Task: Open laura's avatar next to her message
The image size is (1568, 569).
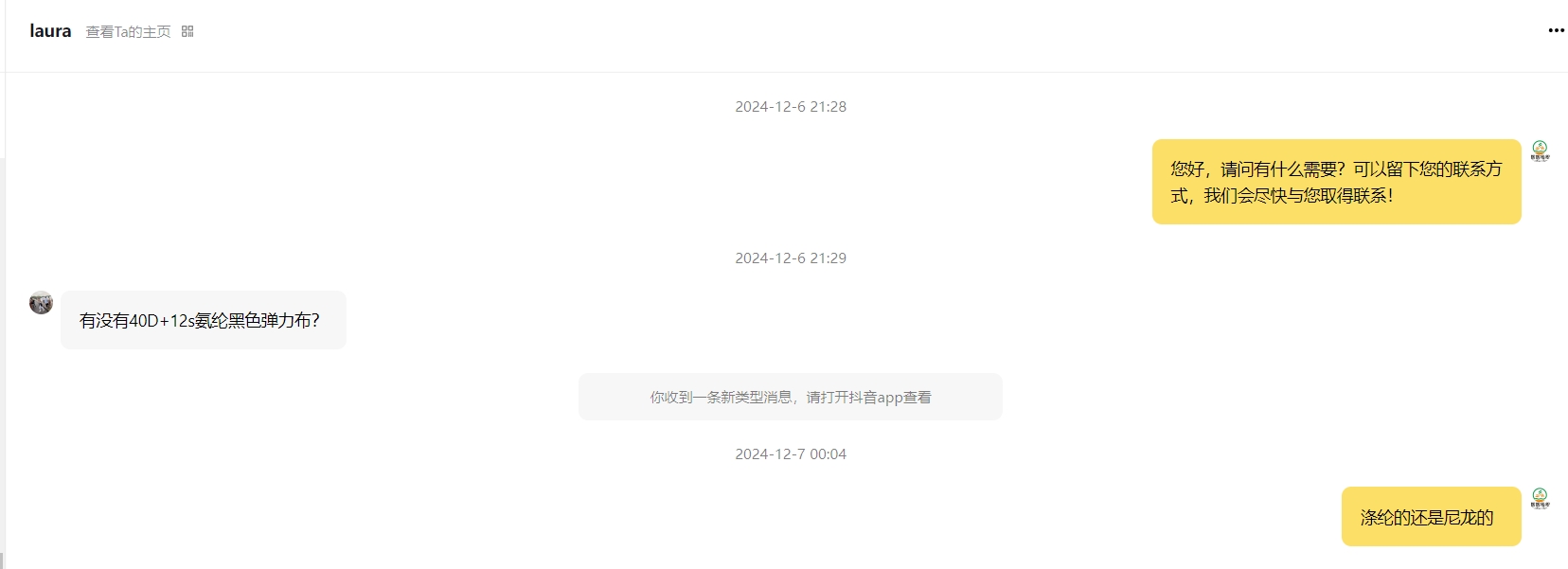Action: 41,303
